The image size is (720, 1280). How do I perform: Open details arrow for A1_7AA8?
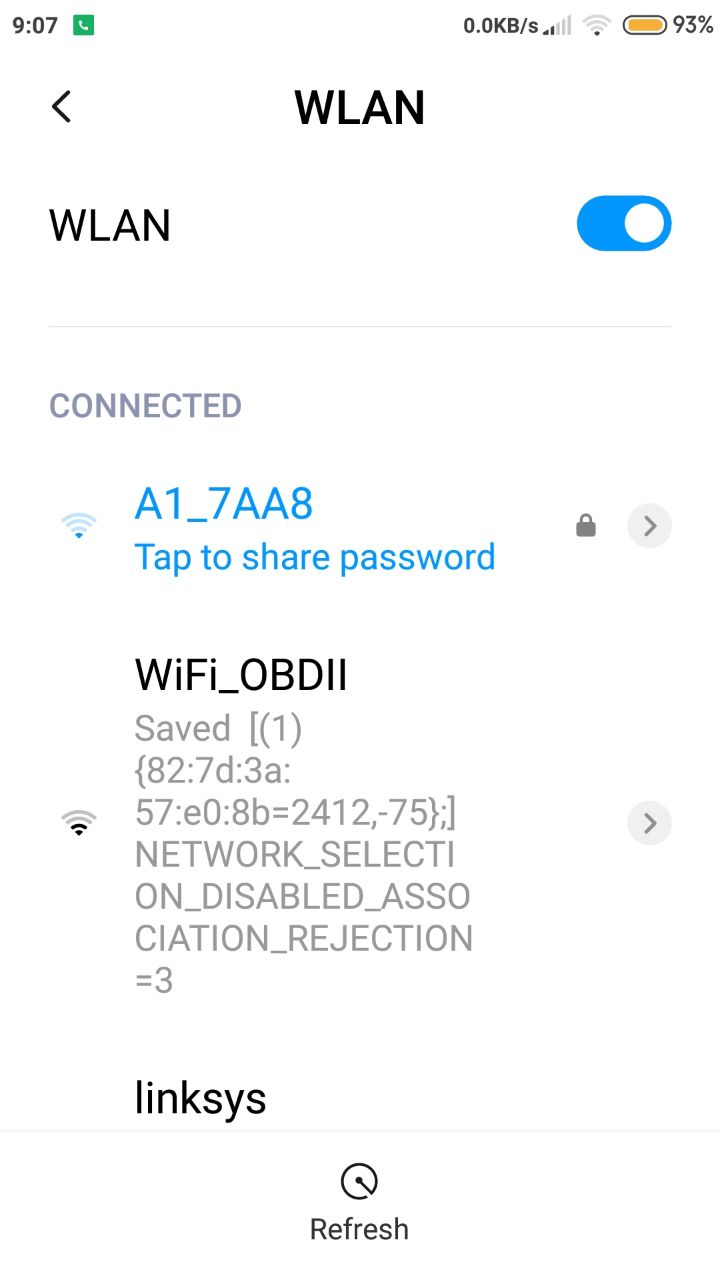pyautogui.click(x=649, y=526)
